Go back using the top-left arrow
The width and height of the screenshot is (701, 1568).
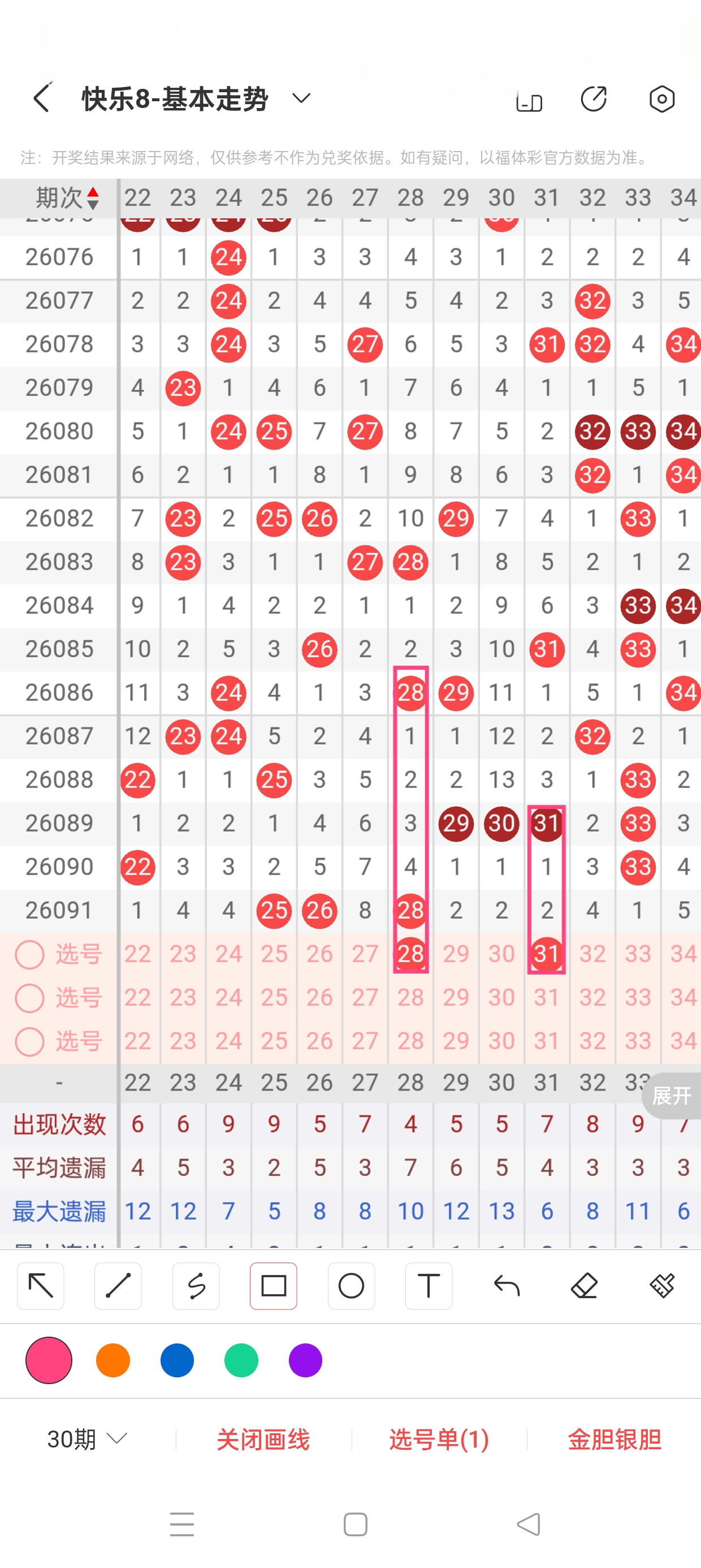click(41, 98)
